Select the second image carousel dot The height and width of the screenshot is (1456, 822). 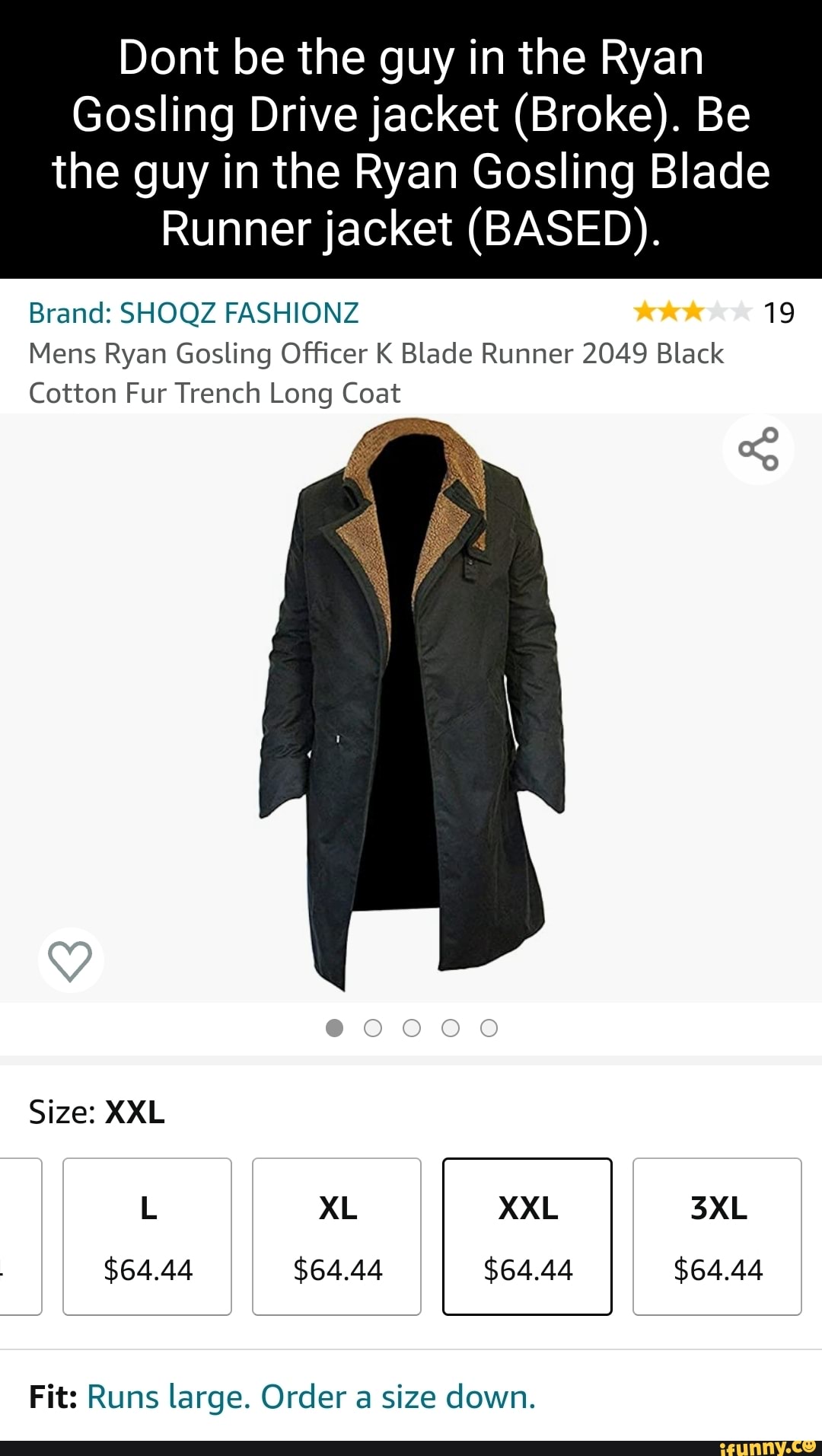tap(371, 1027)
